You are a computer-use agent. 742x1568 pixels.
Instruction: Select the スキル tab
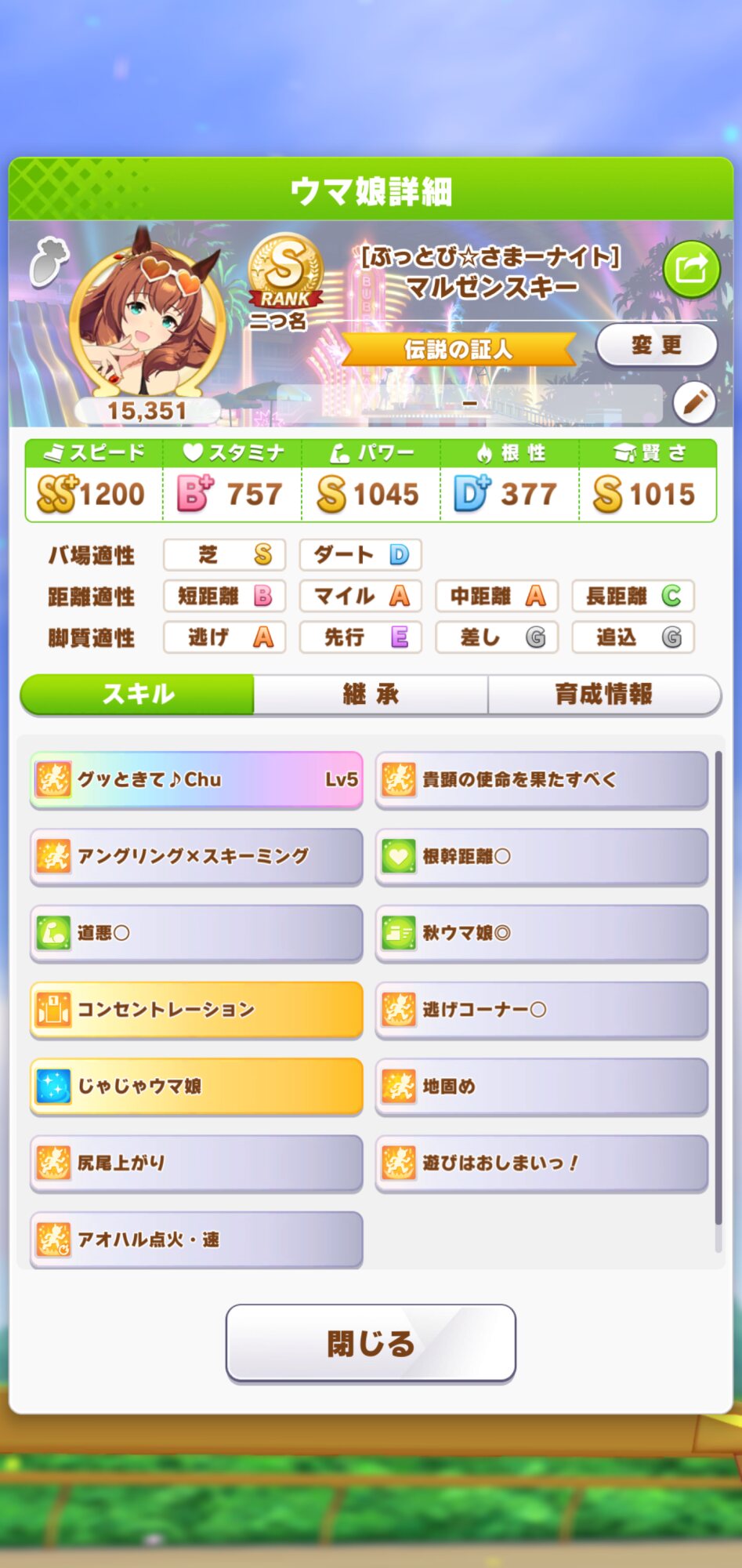tap(138, 694)
